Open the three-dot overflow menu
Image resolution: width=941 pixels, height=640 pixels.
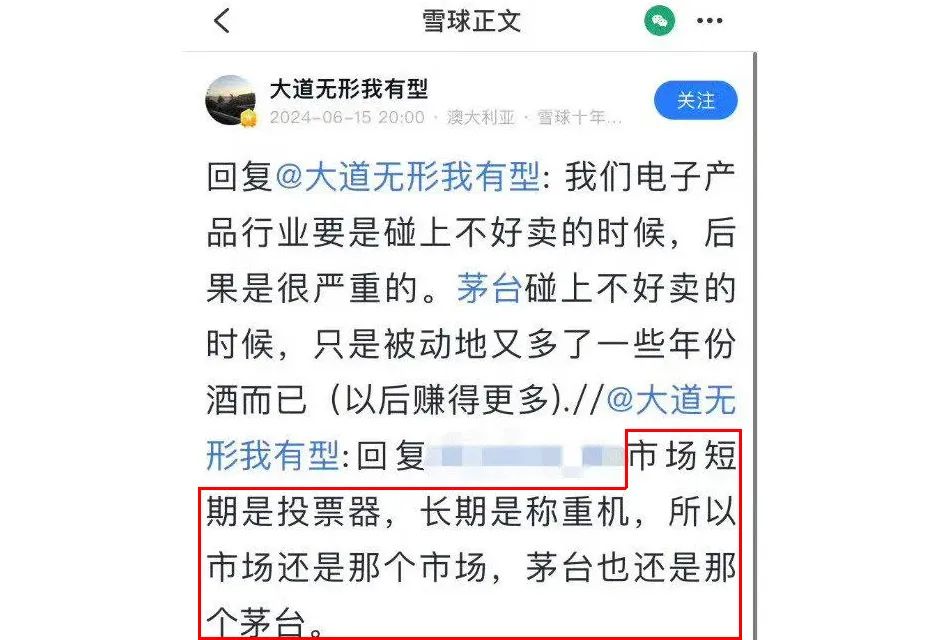point(709,20)
